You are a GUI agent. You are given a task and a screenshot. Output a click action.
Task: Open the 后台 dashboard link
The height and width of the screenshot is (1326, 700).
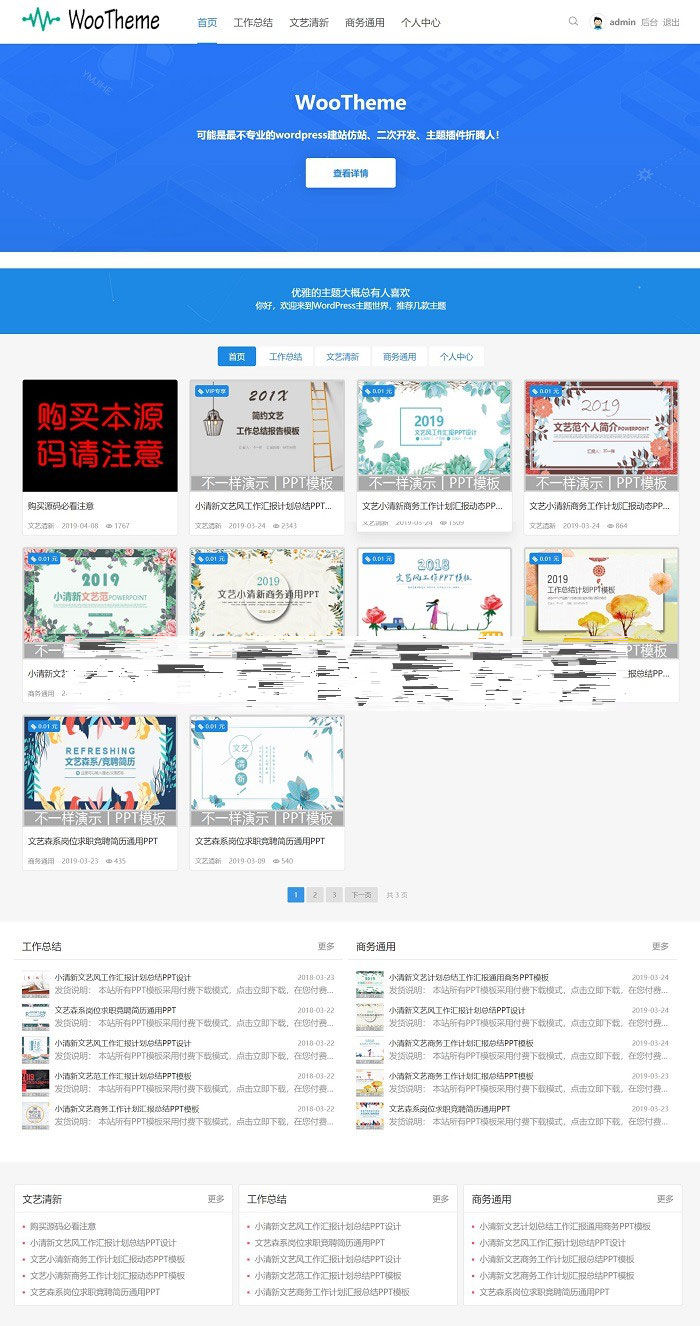click(649, 22)
